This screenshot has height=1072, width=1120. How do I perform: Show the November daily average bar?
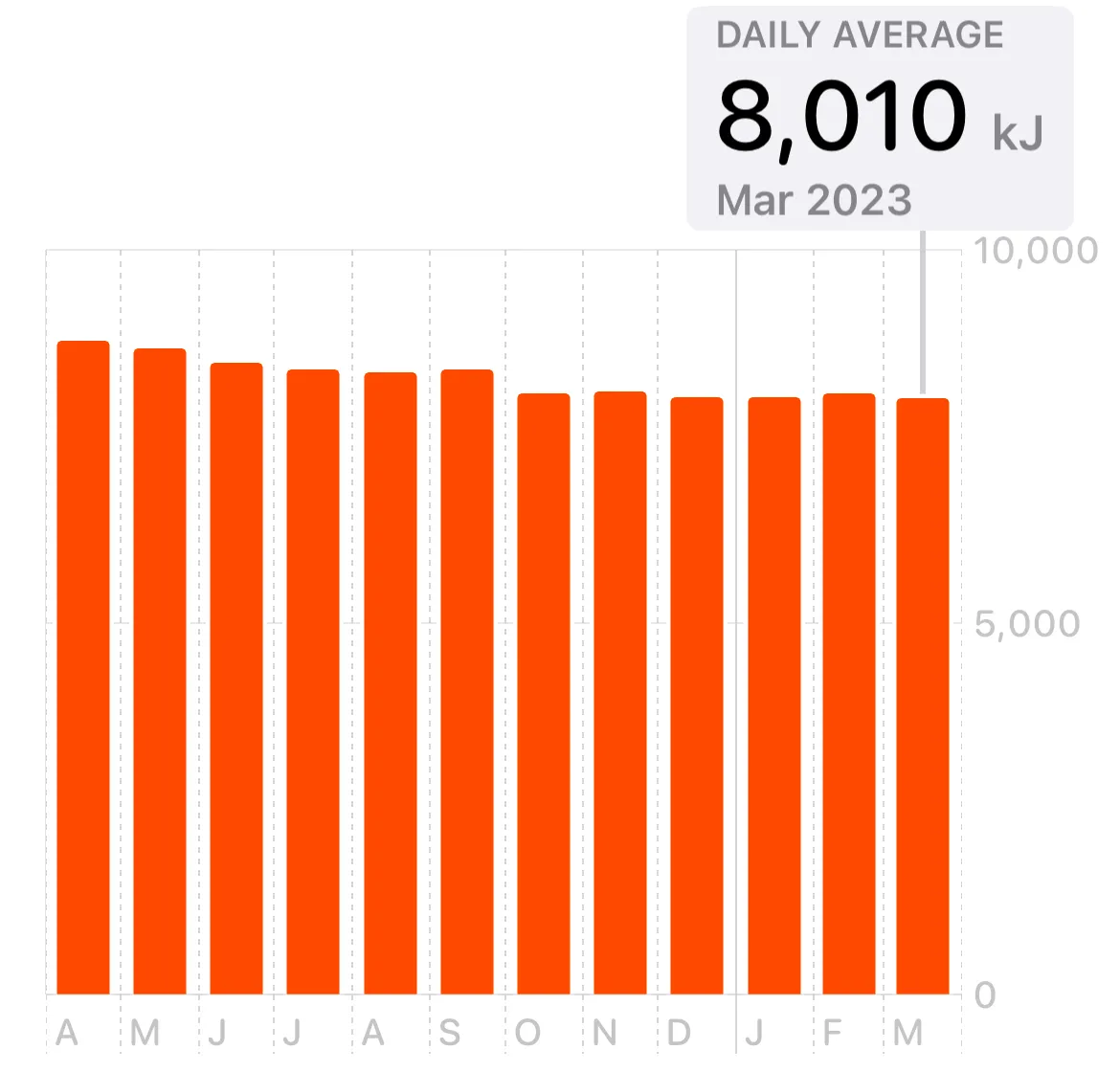pos(620,693)
